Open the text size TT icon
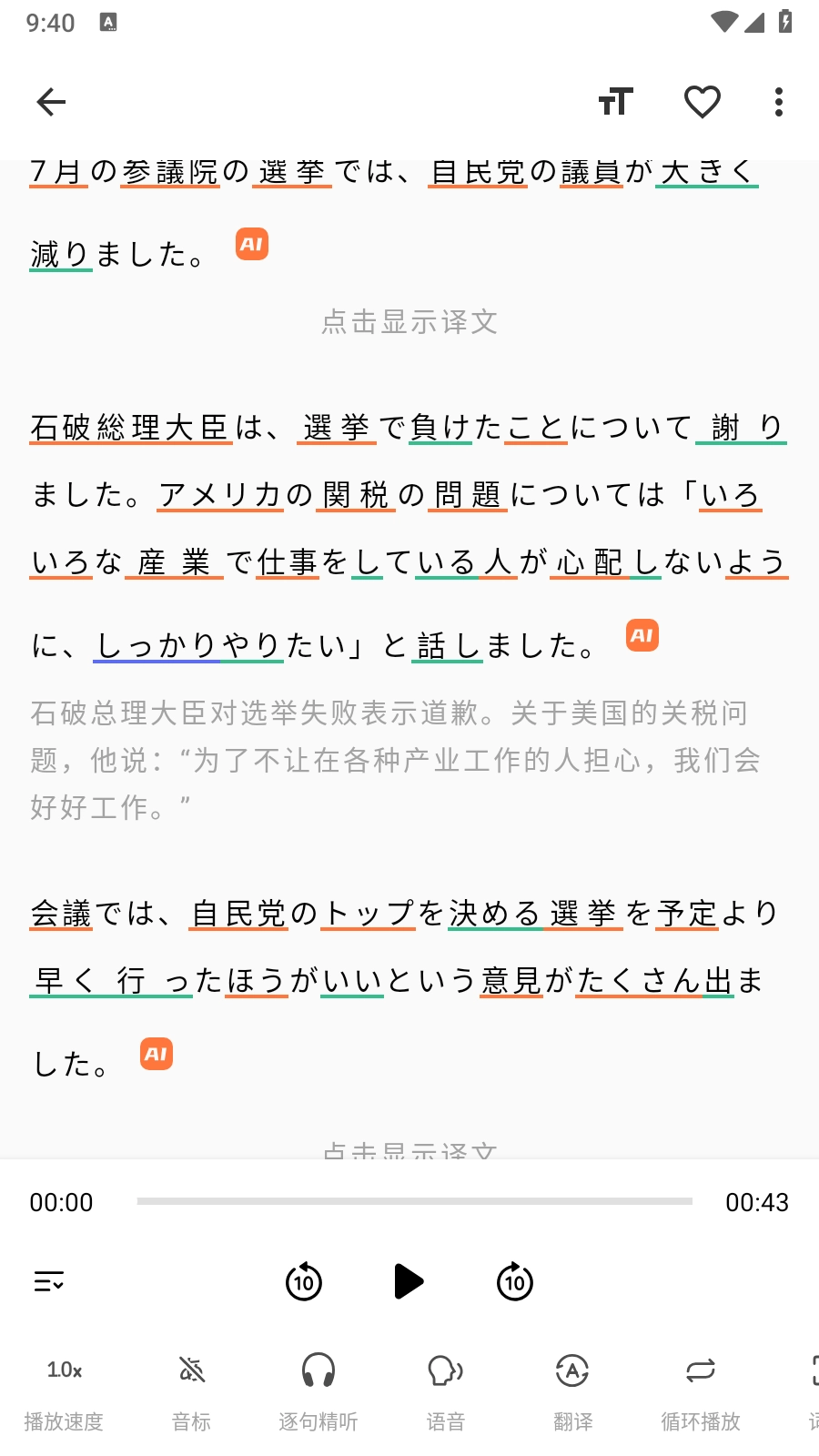Screen dimensions: 819x1456 click(x=616, y=101)
